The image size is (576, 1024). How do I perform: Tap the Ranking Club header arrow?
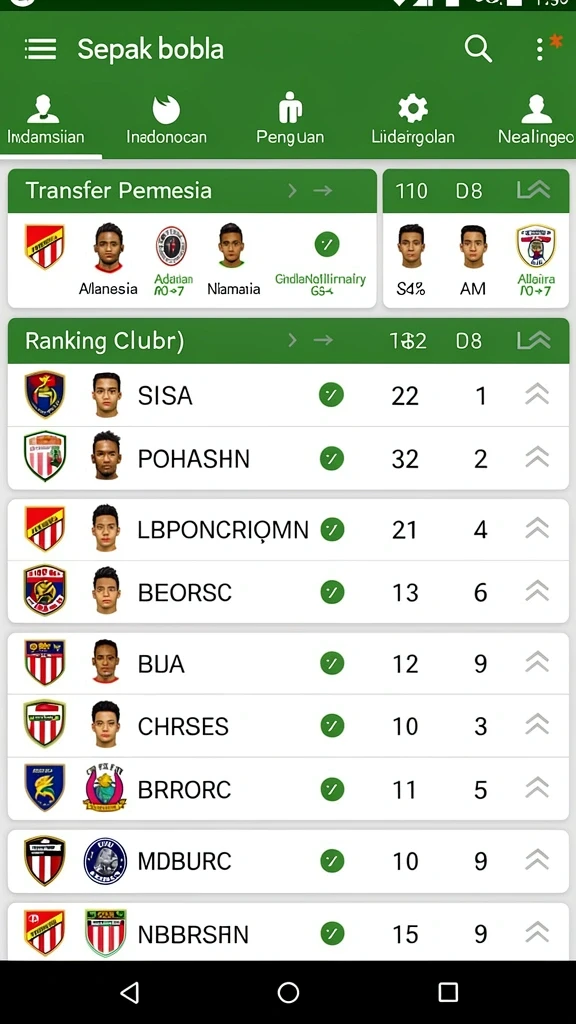pos(323,340)
